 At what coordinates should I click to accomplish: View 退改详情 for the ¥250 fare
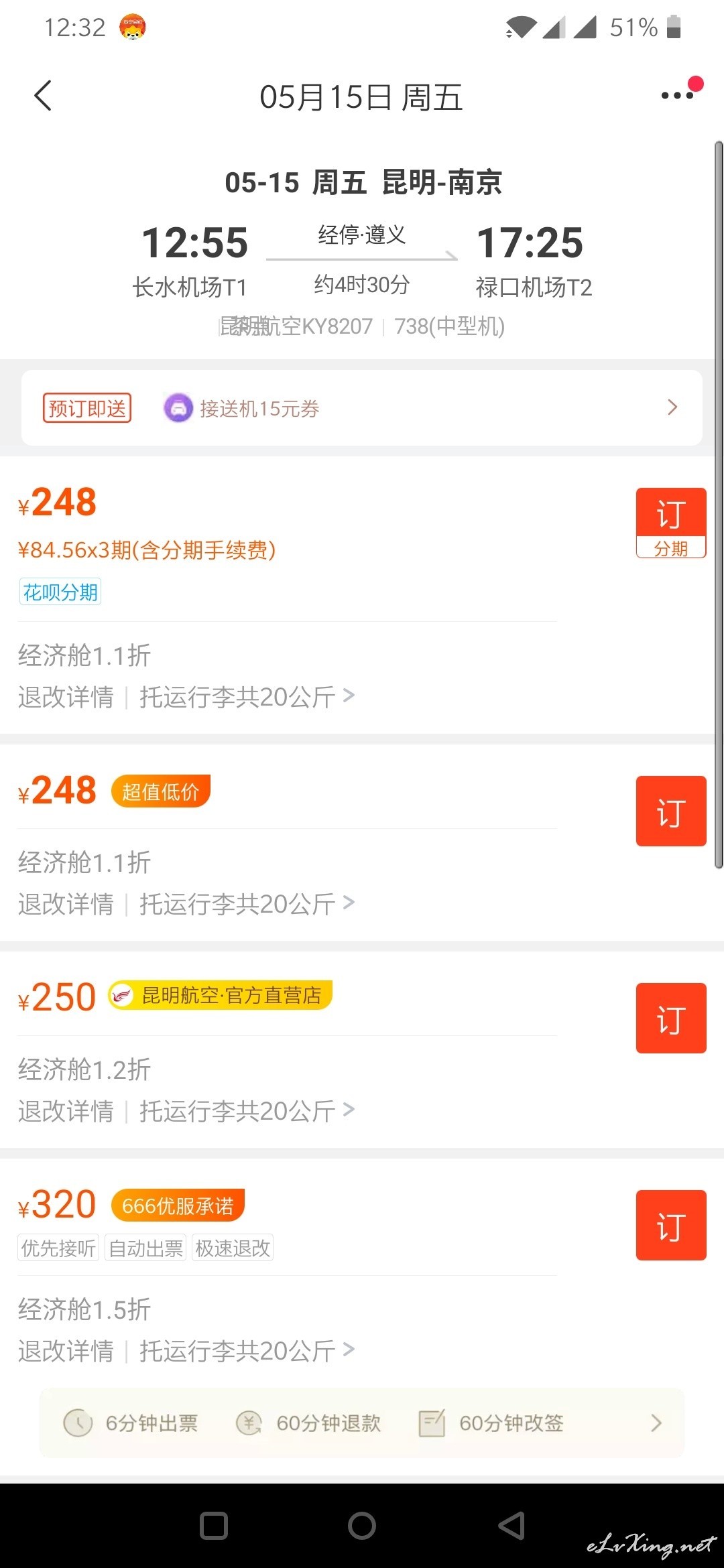click(66, 1111)
